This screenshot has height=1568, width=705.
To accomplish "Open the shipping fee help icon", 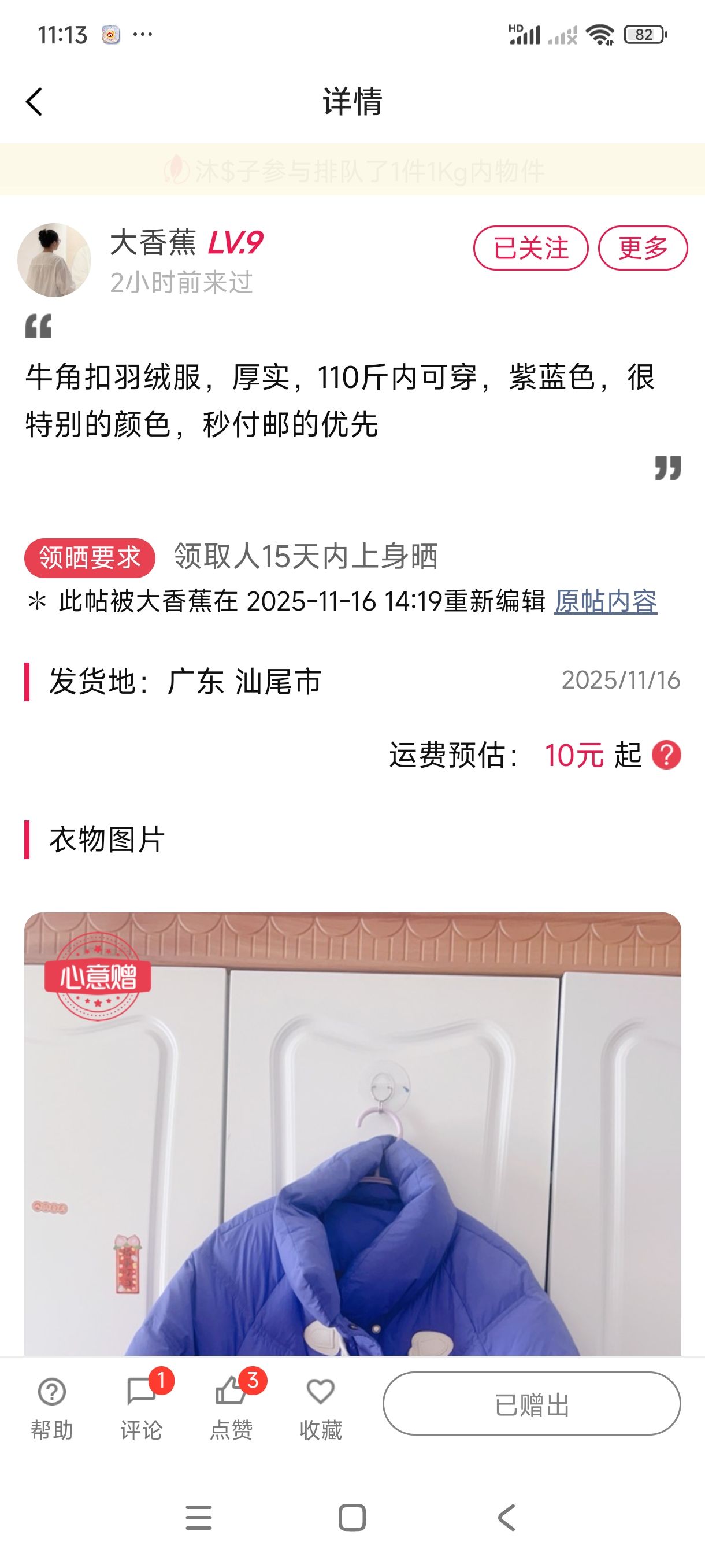I will tap(666, 756).
